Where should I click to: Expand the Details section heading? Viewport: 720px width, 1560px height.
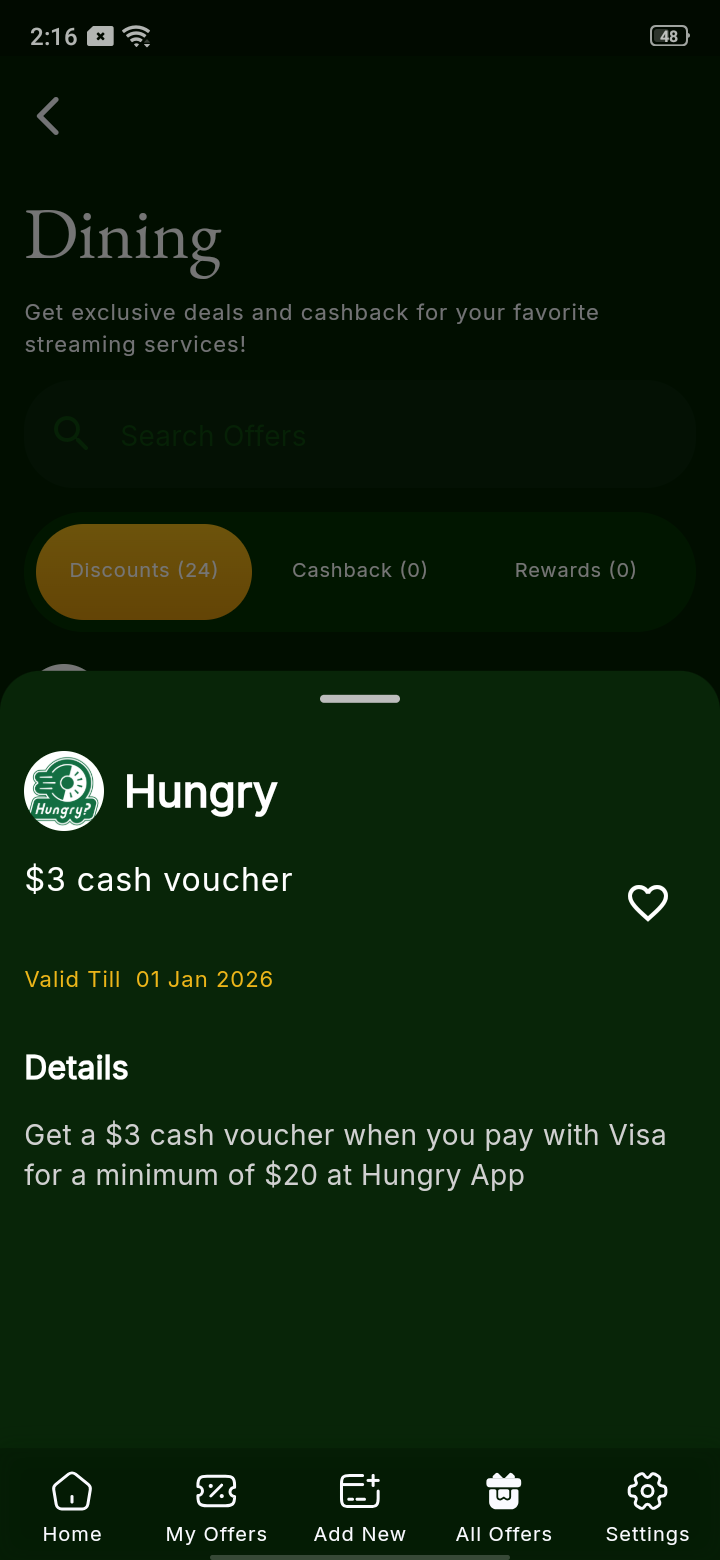(76, 1067)
